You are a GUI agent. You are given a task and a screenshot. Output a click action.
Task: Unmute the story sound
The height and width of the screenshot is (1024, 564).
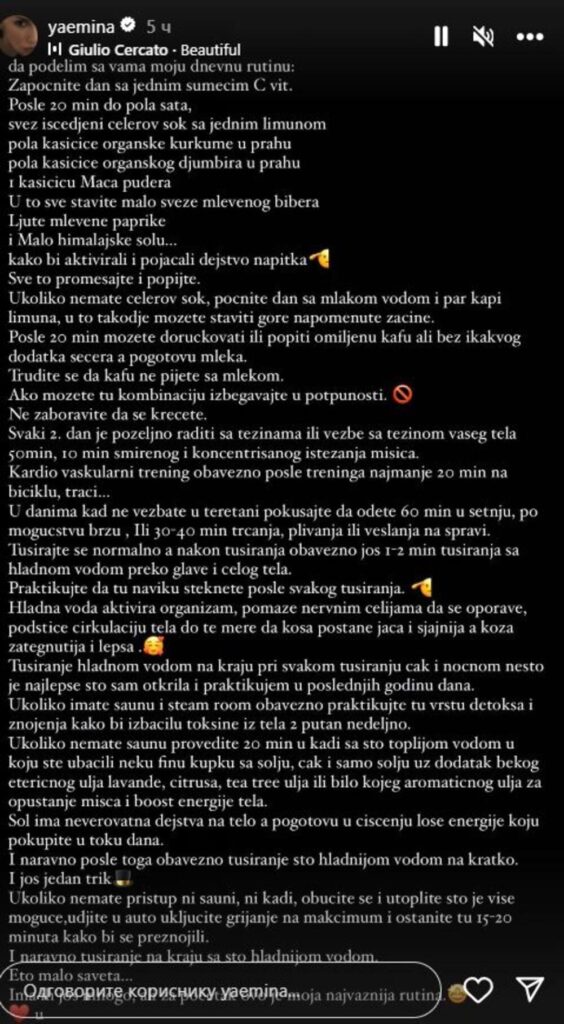[486, 37]
